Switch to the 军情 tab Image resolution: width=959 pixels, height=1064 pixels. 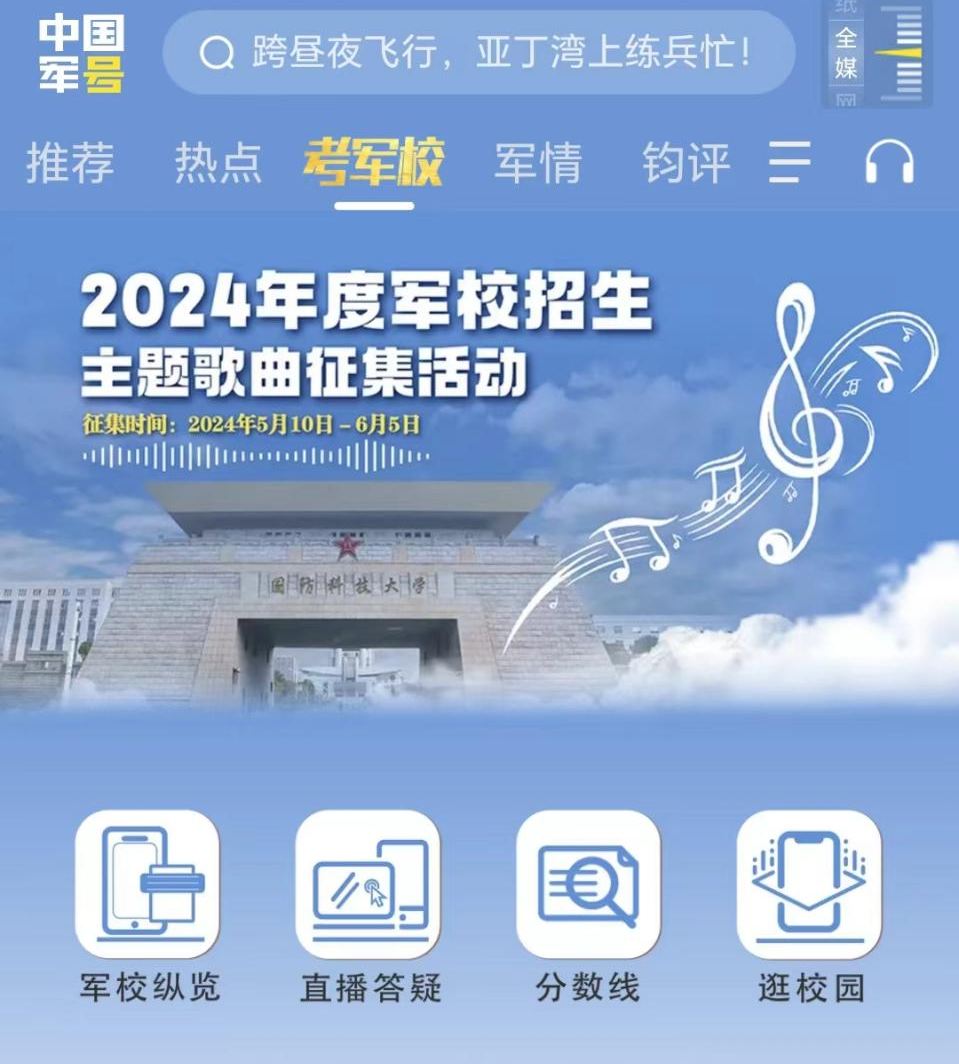click(x=538, y=163)
